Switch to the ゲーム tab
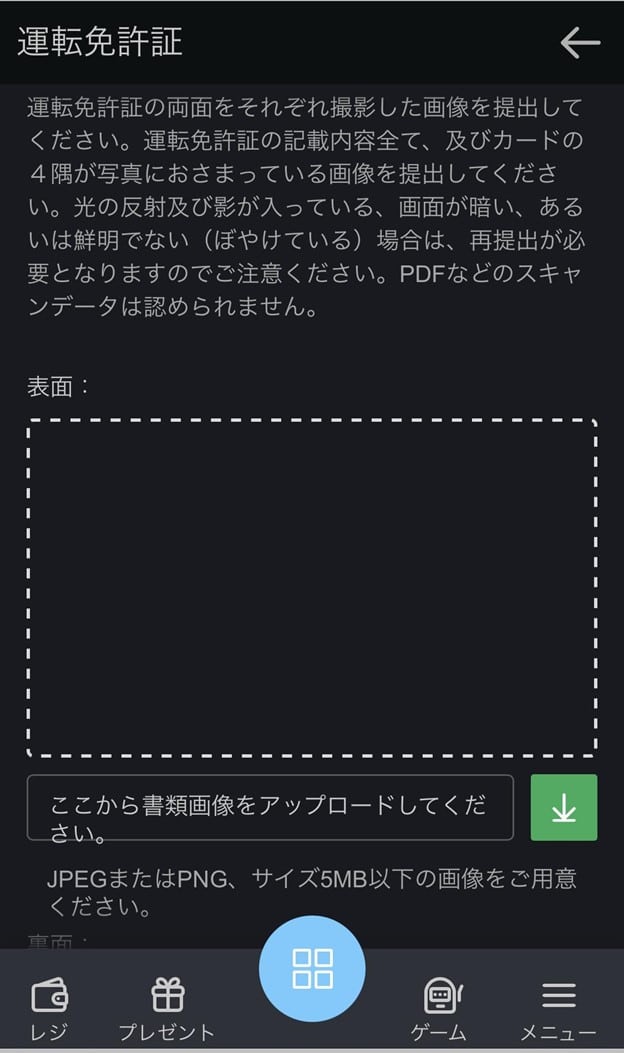624x1053 pixels. coord(439,1008)
